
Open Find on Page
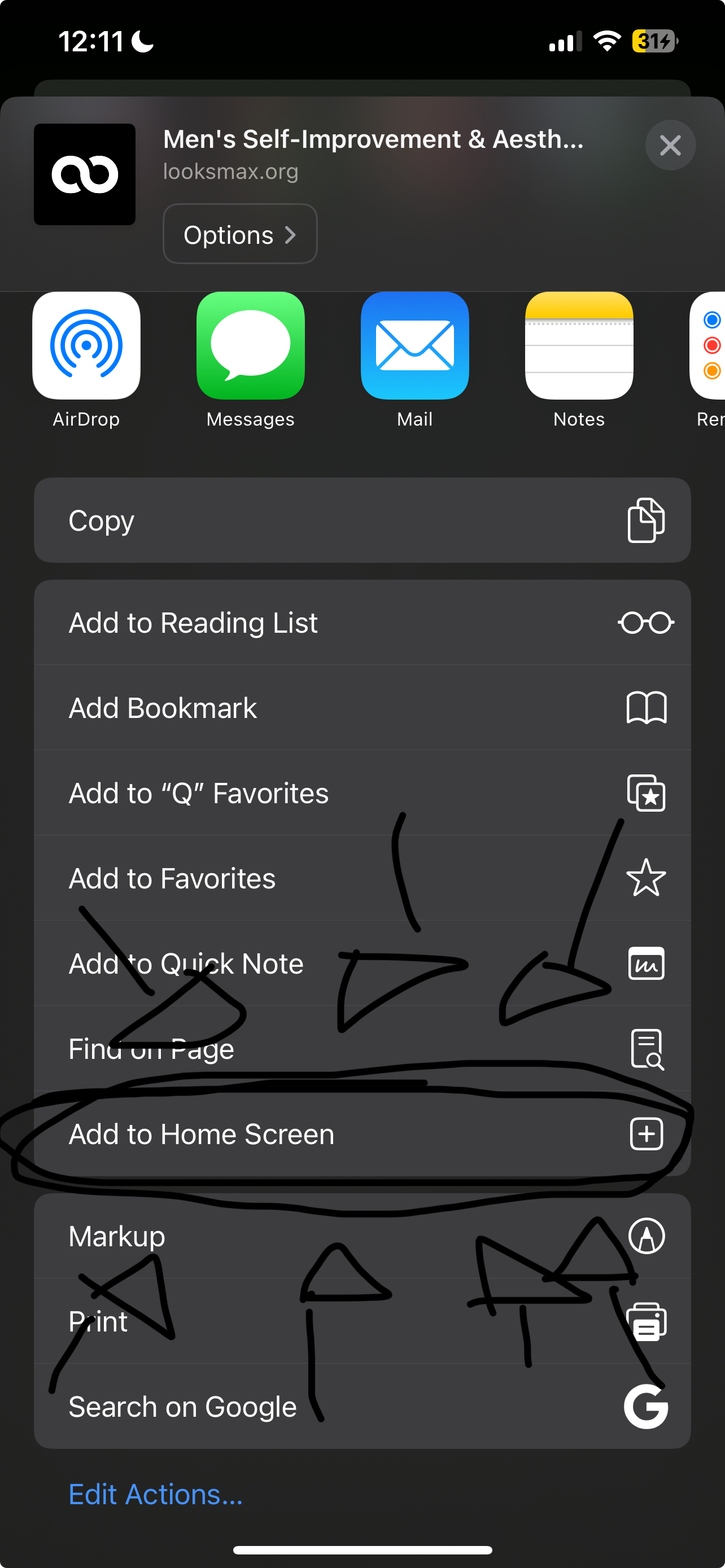point(362,1049)
